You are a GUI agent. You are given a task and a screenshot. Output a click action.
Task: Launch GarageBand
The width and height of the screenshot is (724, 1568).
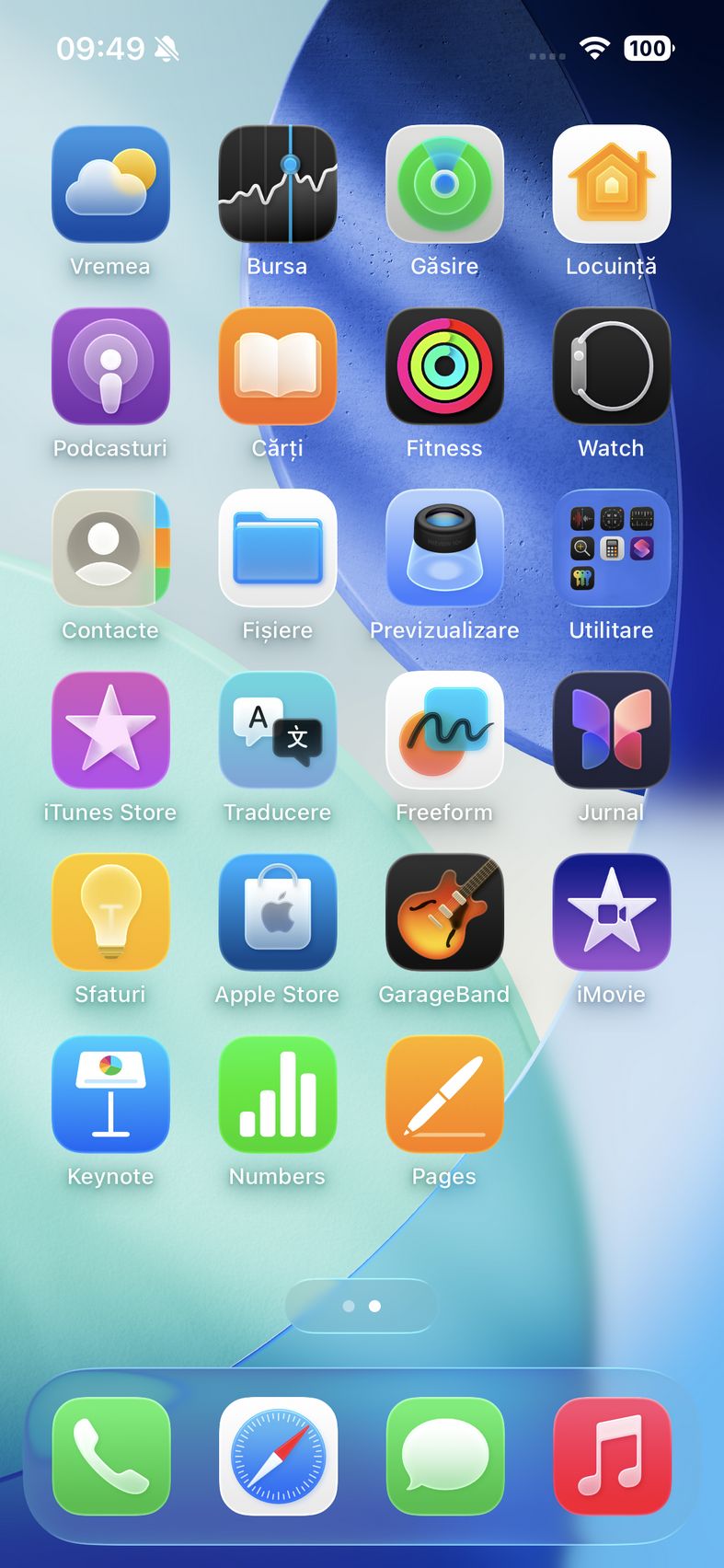click(x=444, y=913)
